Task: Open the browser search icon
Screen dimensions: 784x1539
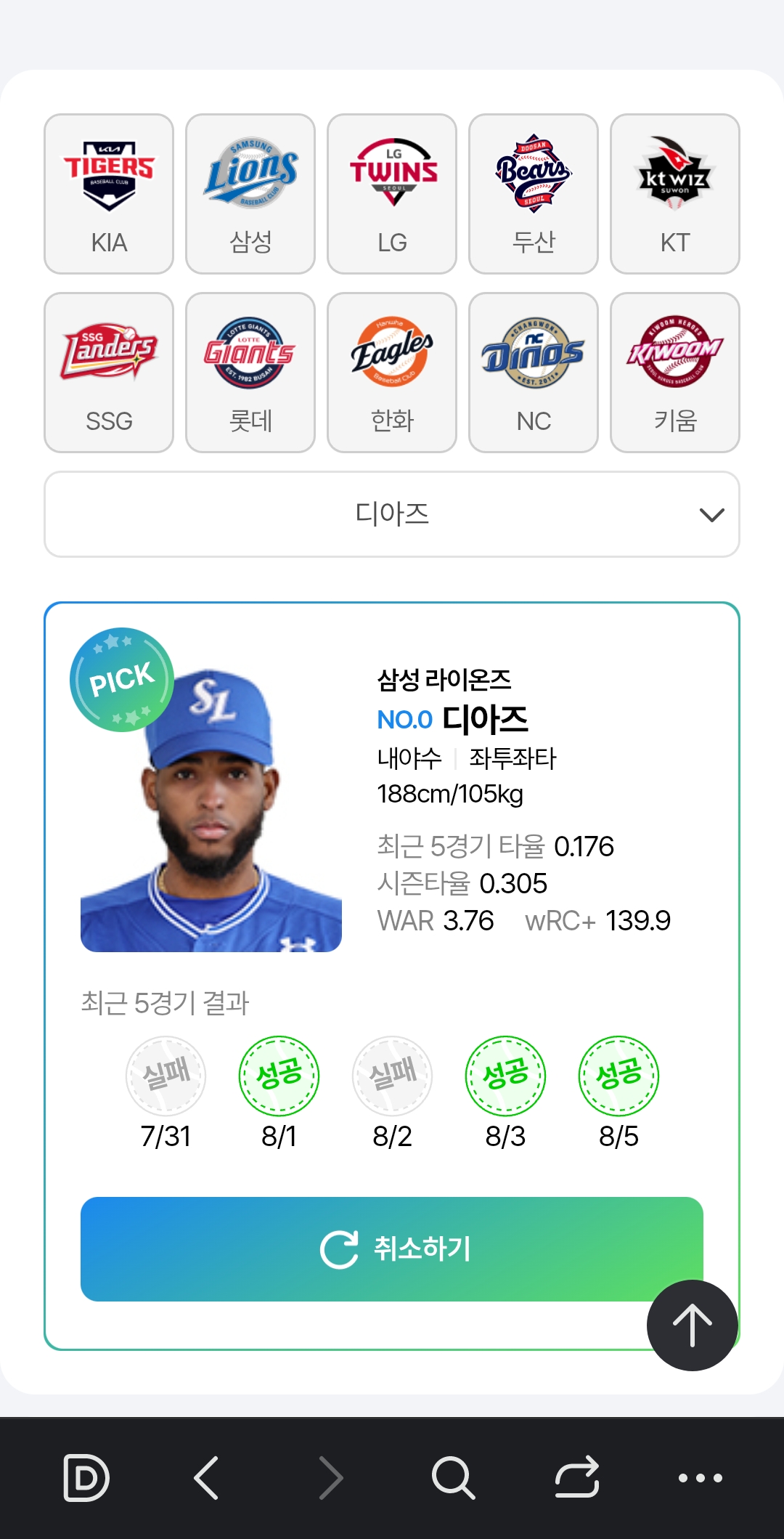Action: [453, 1477]
